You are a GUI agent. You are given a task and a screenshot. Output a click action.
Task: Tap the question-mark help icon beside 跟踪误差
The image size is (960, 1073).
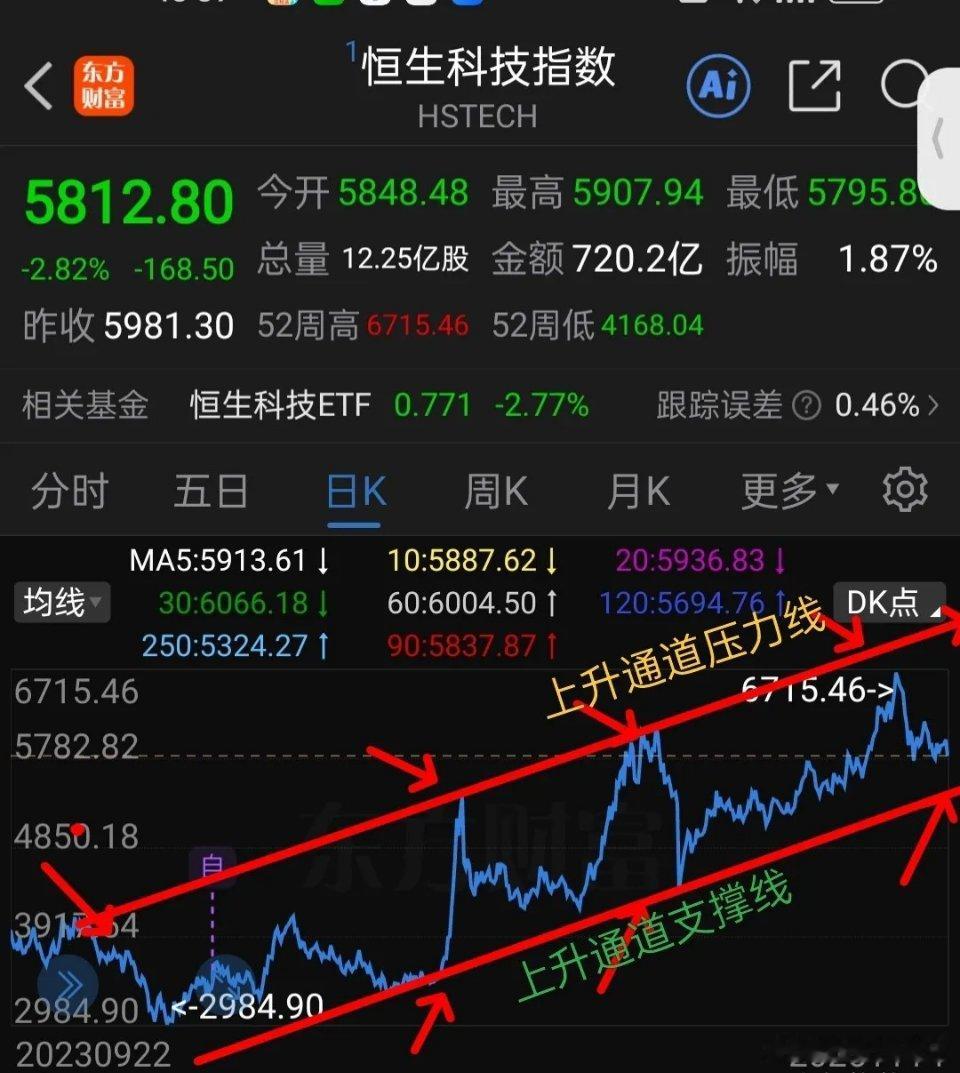(x=807, y=406)
